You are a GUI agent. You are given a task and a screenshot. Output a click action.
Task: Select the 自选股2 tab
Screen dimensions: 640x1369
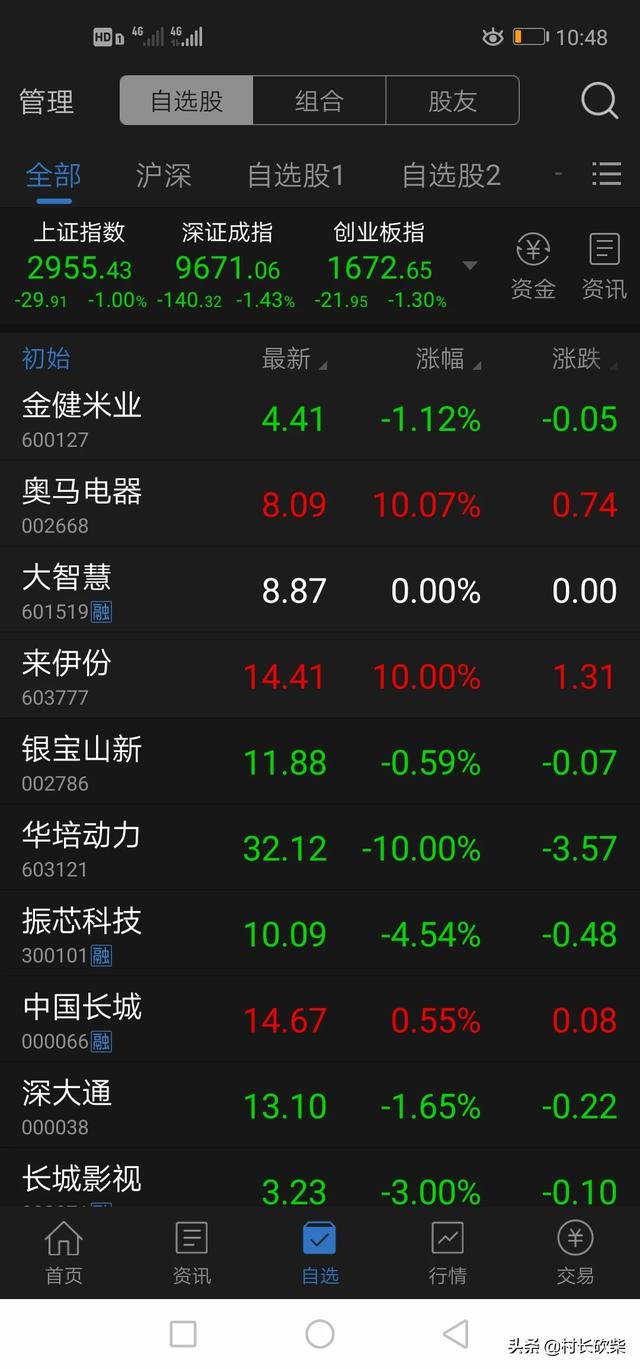(x=450, y=176)
